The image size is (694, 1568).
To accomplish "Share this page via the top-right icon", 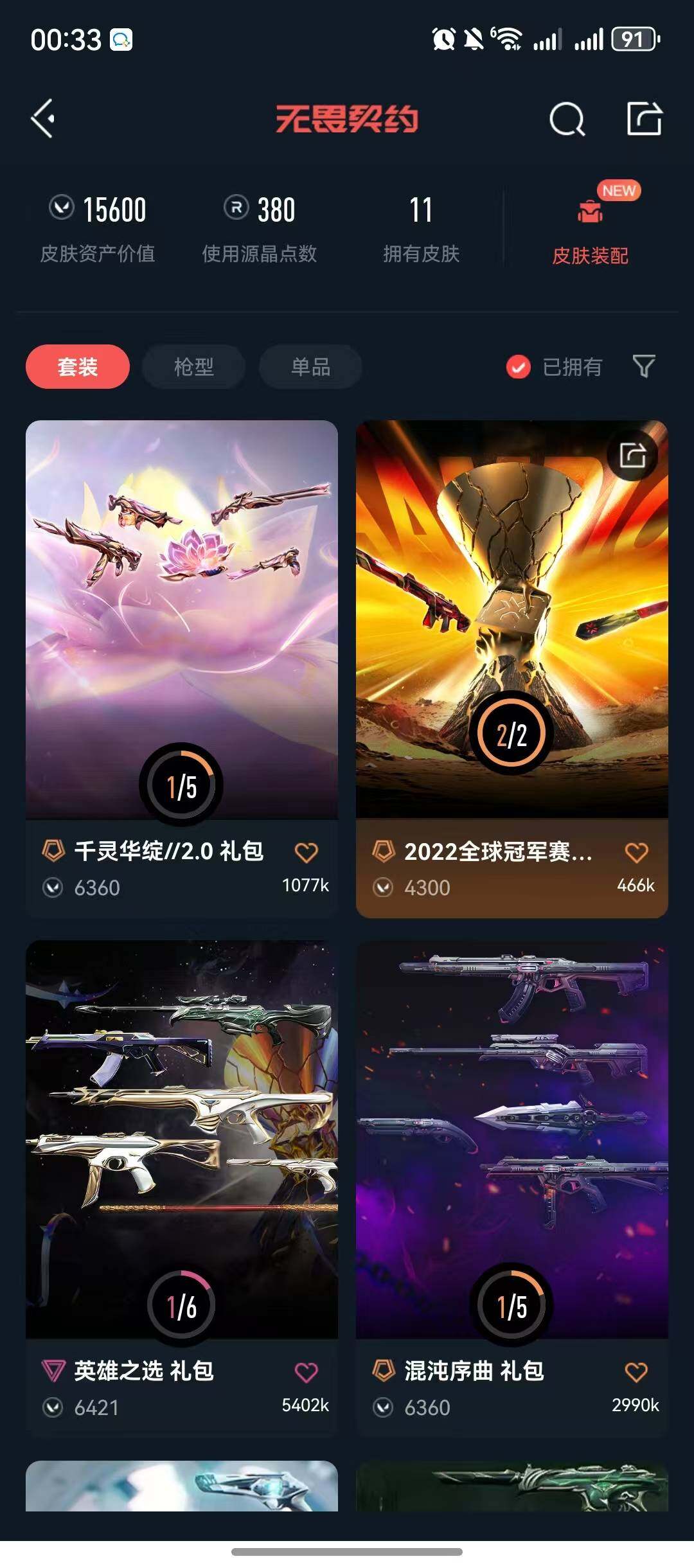I will click(x=644, y=118).
